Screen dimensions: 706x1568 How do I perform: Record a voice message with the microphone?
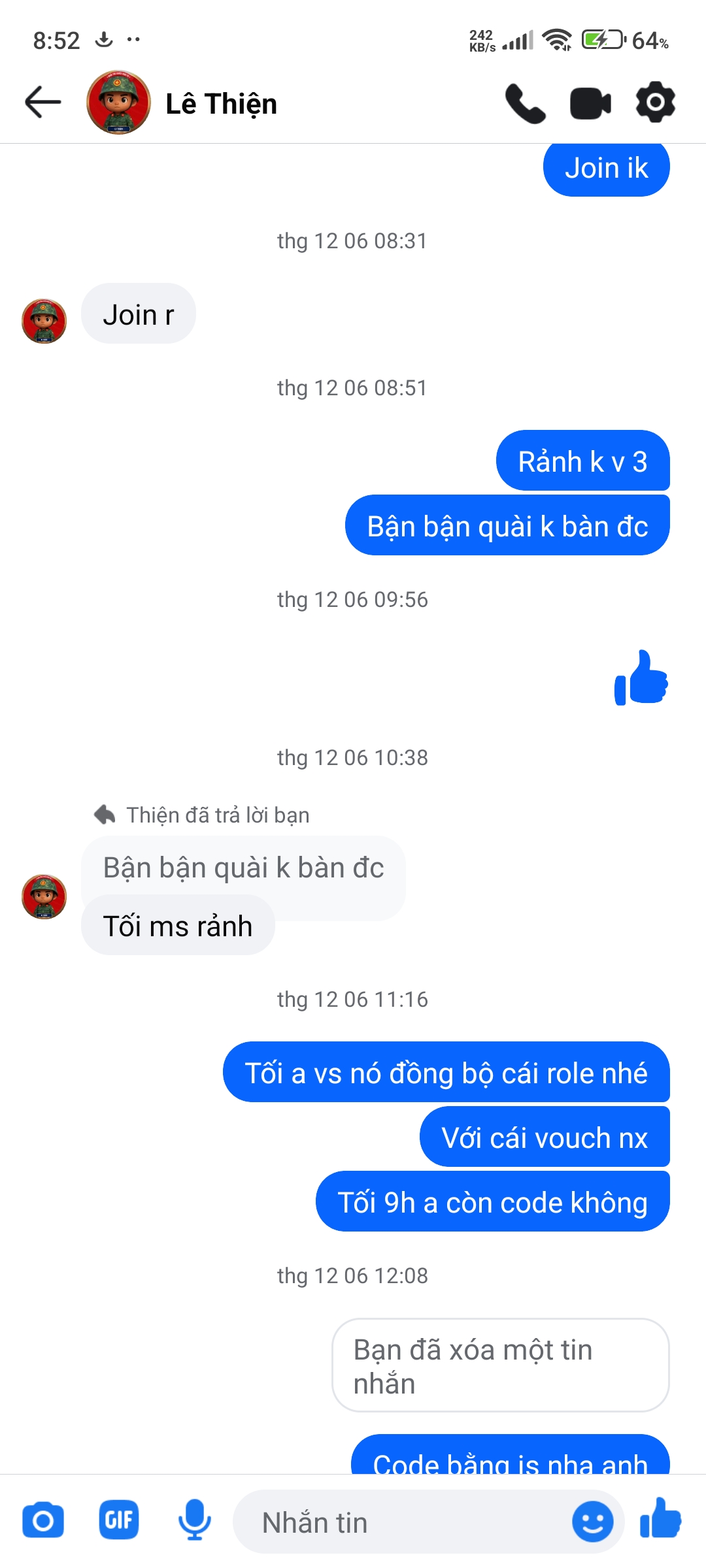pyautogui.click(x=194, y=1521)
